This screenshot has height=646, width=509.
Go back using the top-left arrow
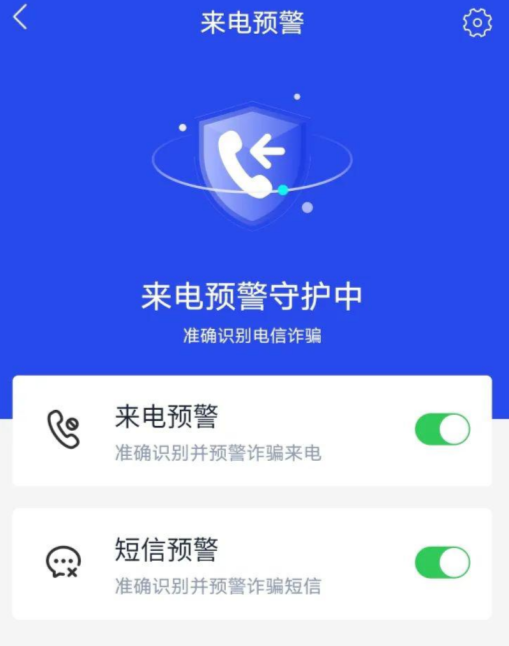20,17
